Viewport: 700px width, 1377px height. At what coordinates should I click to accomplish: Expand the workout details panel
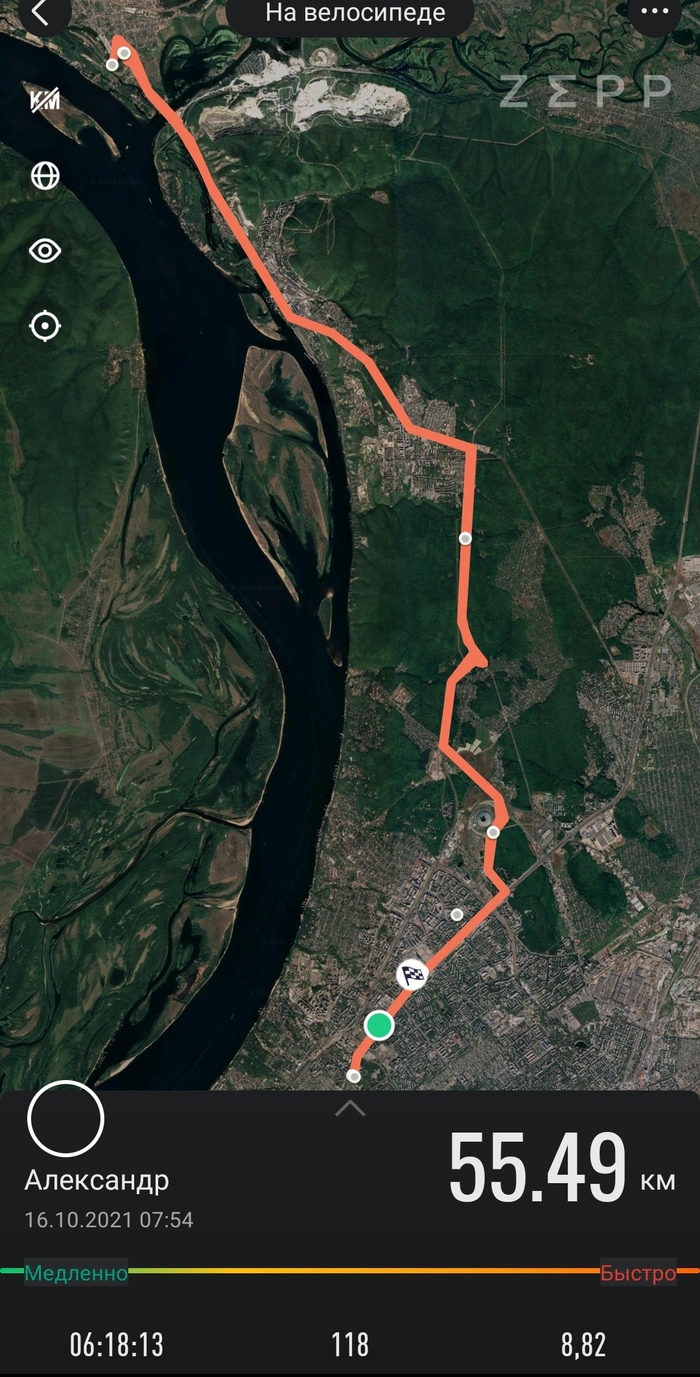pyautogui.click(x=350, y=1108)
